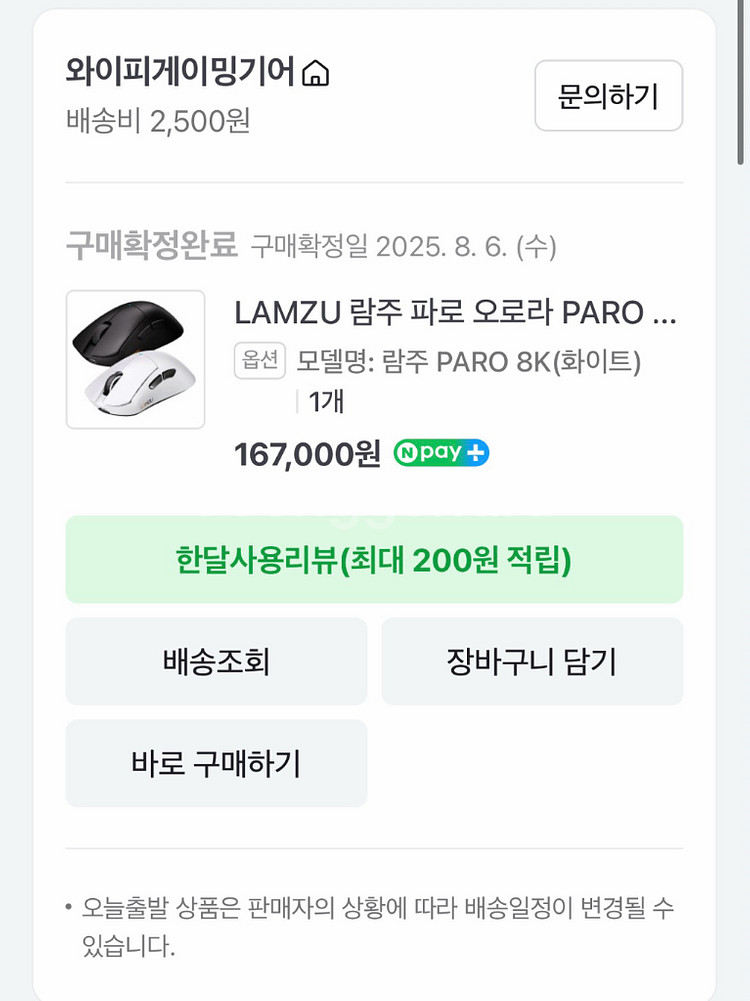Viewport: 750px width, 1001px height.
Task: Click the 한달사용리뷰 review reward banner
Action: 374,560
